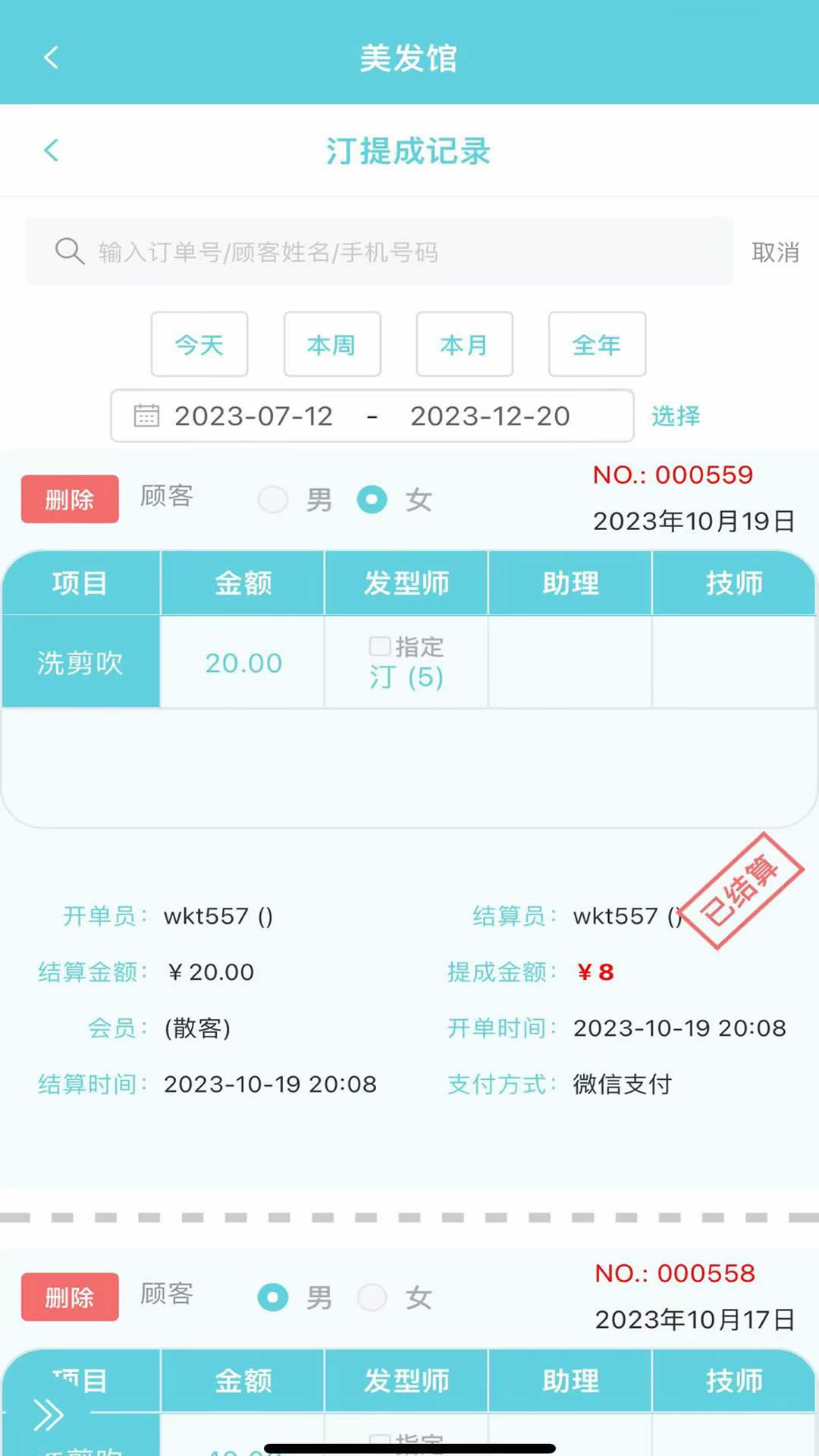Image resolution: width=819 pixels, height=1456 pixels.
Task: Select the 今天 time filter
Action: tap(199, 344)
